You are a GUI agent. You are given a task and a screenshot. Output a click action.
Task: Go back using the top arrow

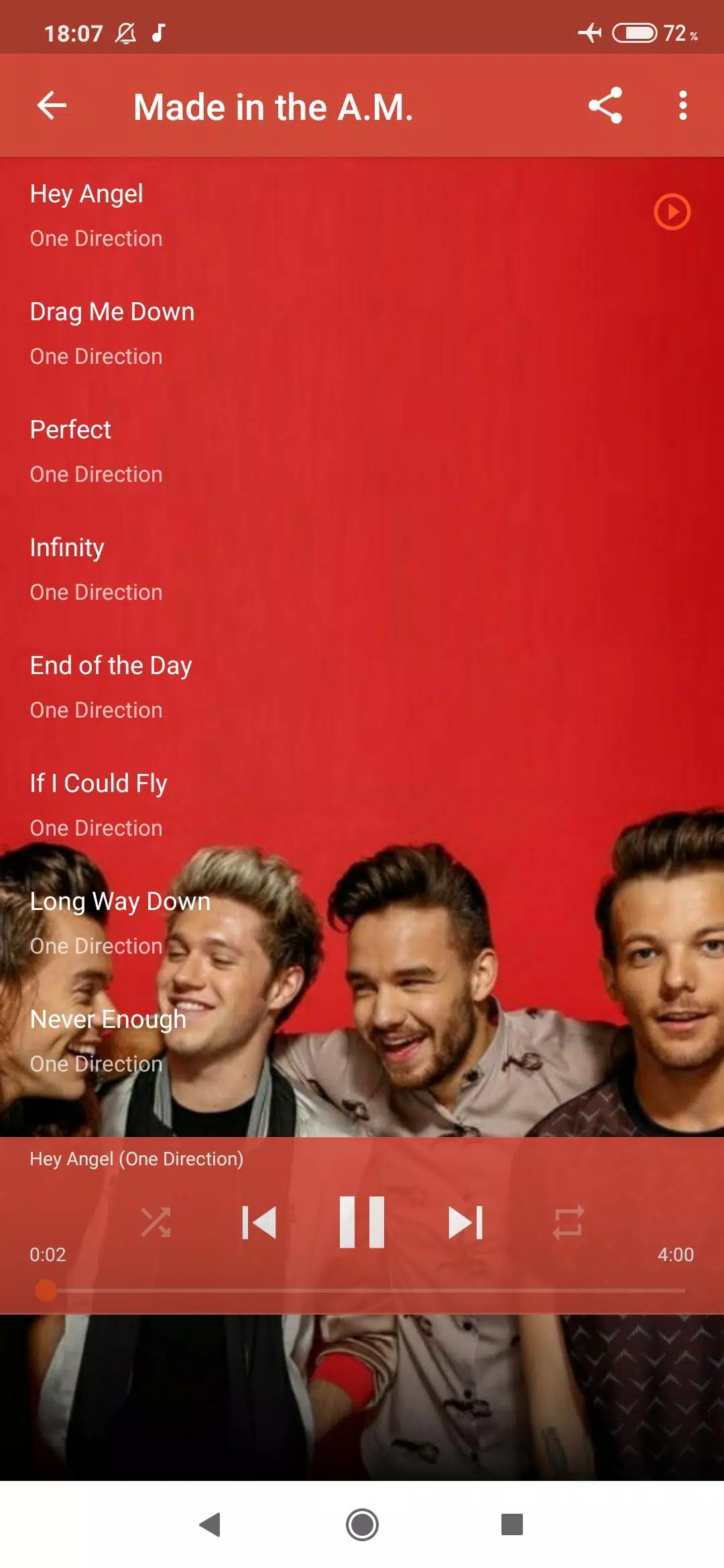tap(52, 105)
